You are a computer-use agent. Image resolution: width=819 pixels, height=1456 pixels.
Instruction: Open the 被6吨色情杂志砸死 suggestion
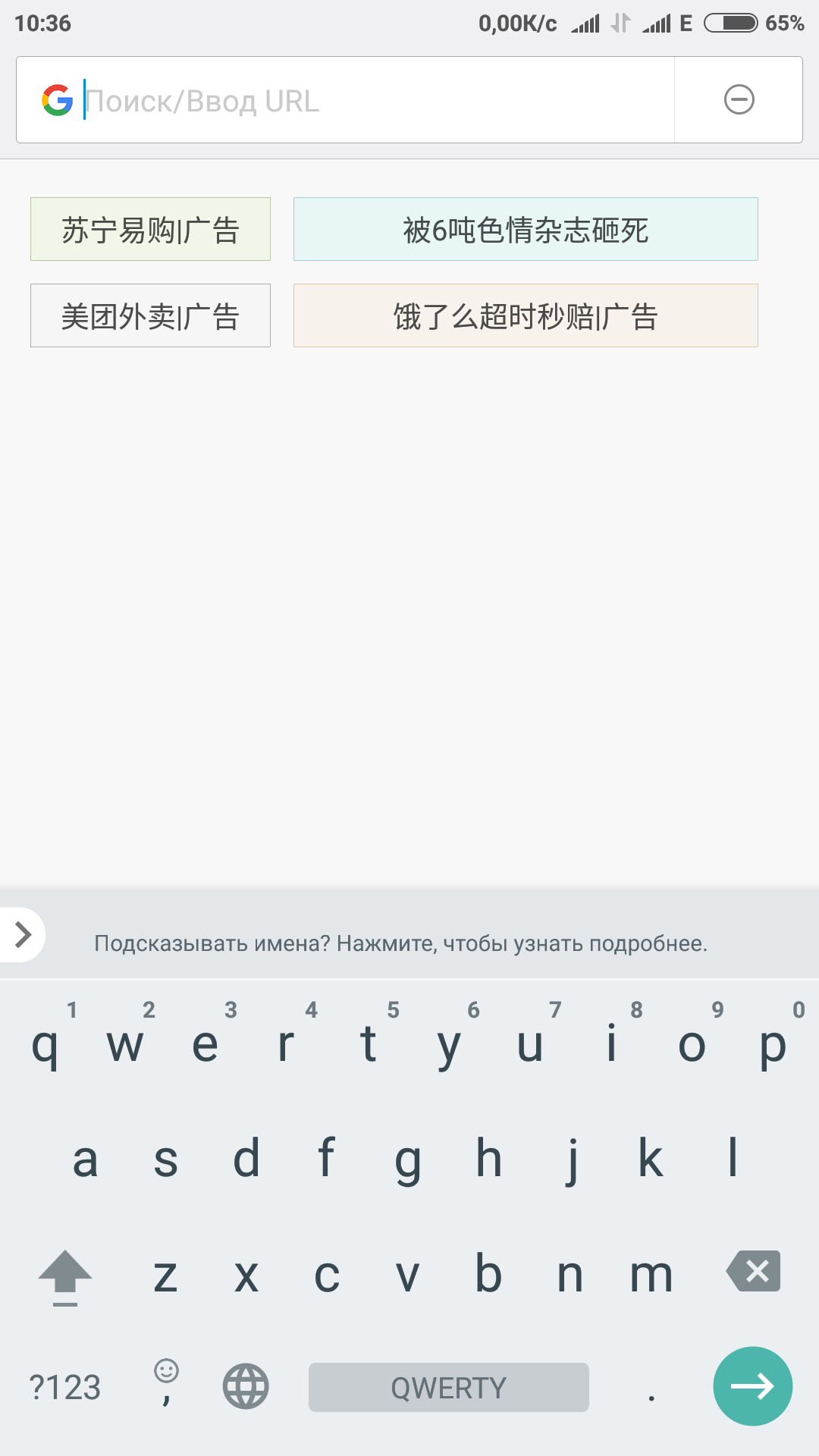click(x=526, y=229)
